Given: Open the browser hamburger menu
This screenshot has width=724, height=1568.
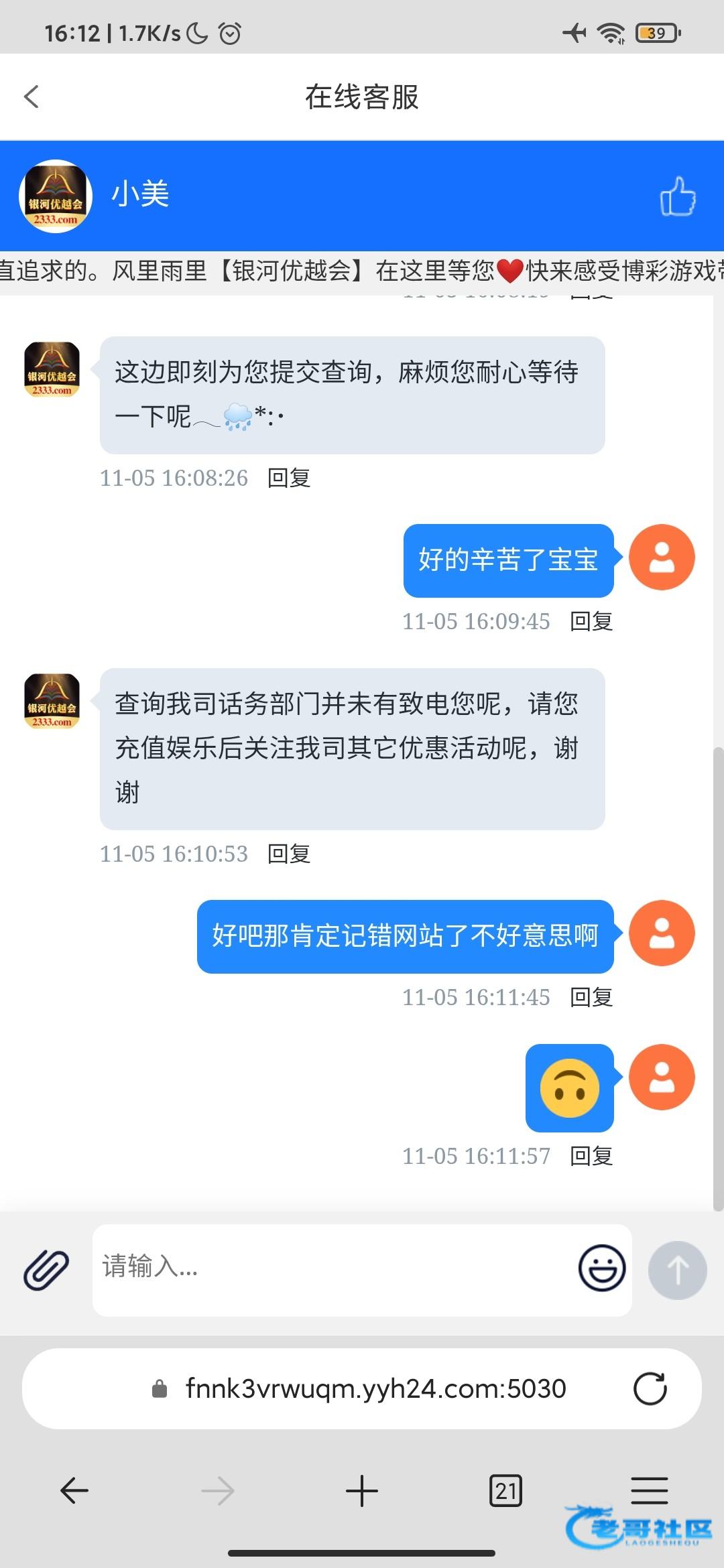Looking at the screenshot, I should pyautogui.click(x=649, y=1491).
